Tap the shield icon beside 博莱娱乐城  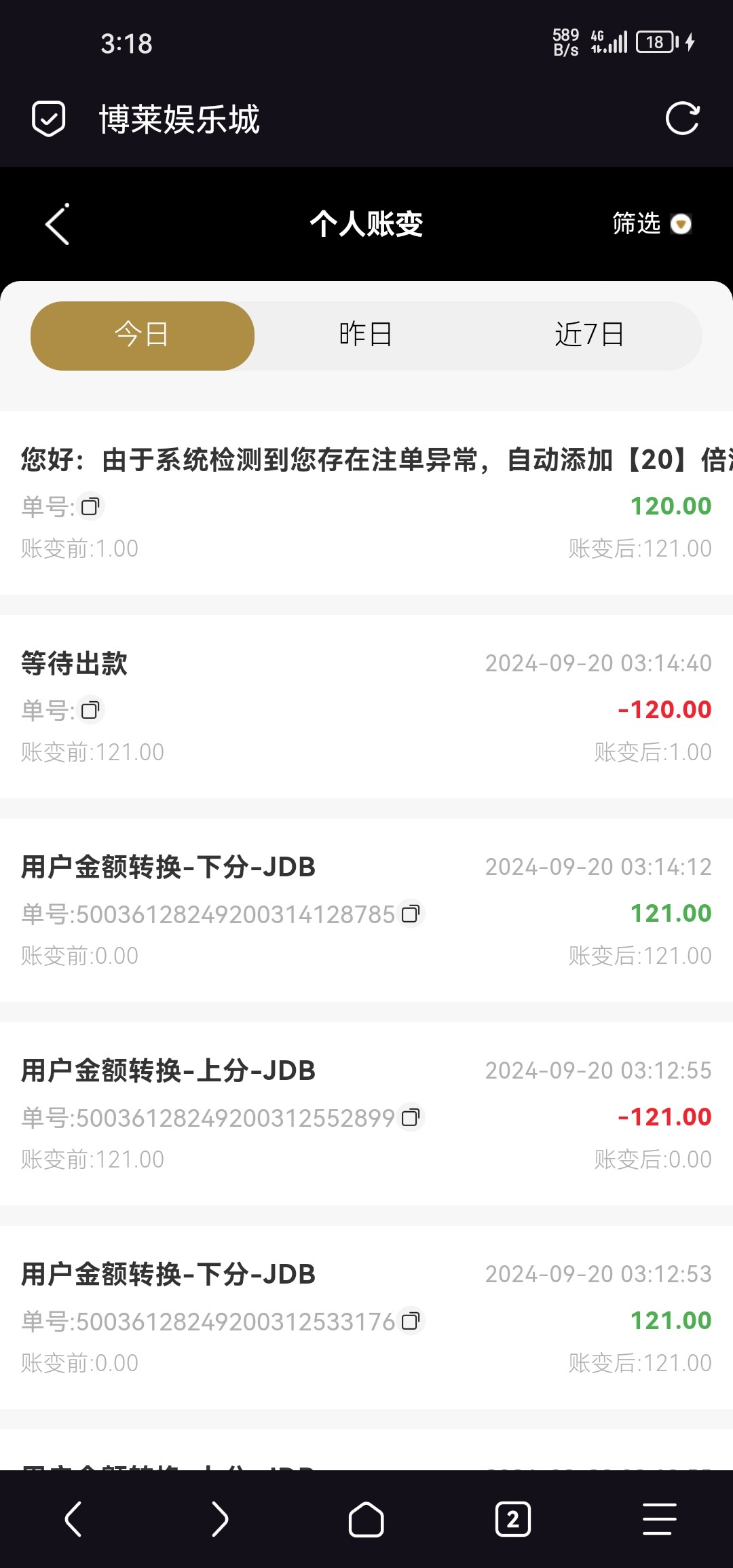pos(49,119)
